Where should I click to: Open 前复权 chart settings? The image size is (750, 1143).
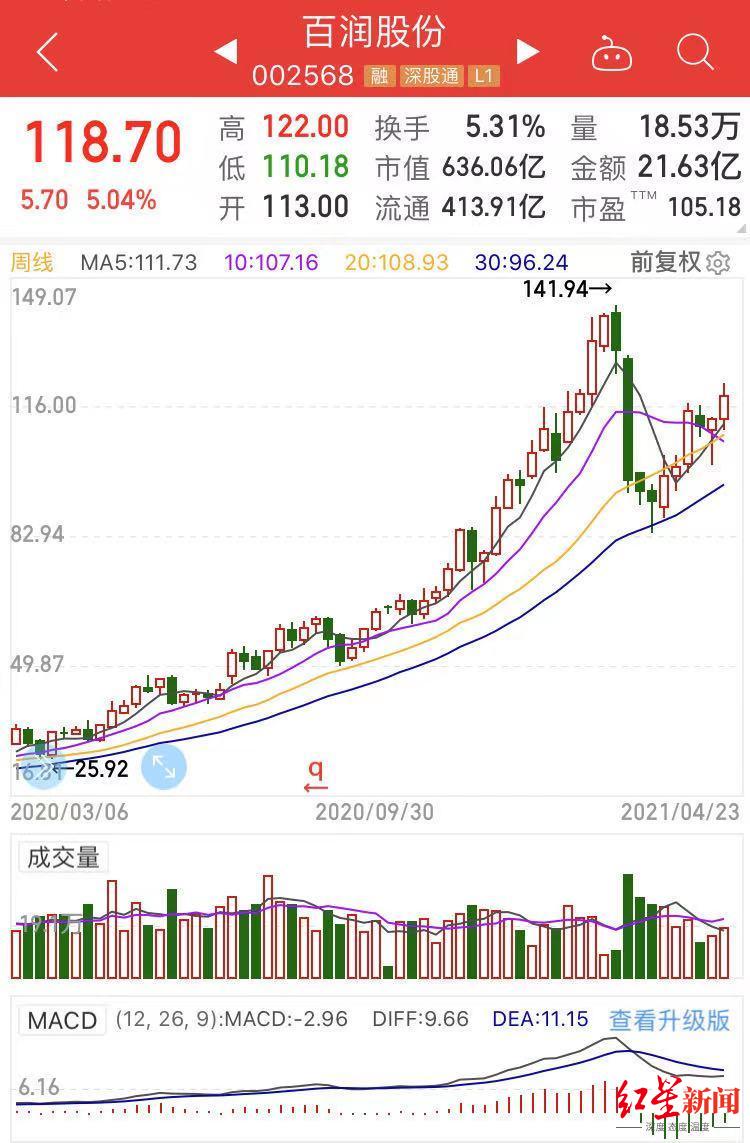pos(680,263)
